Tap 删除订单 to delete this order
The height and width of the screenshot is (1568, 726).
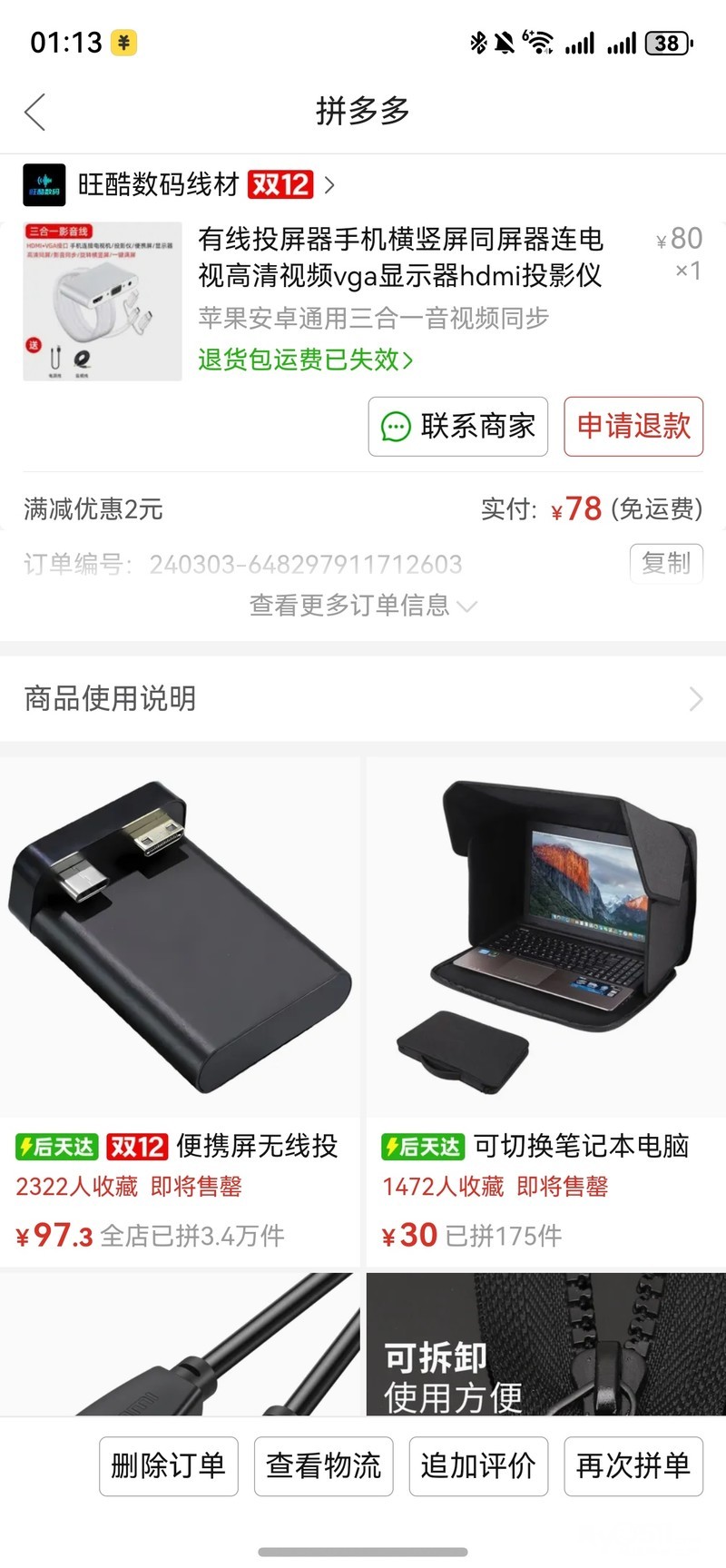(x=168, y=1465)
